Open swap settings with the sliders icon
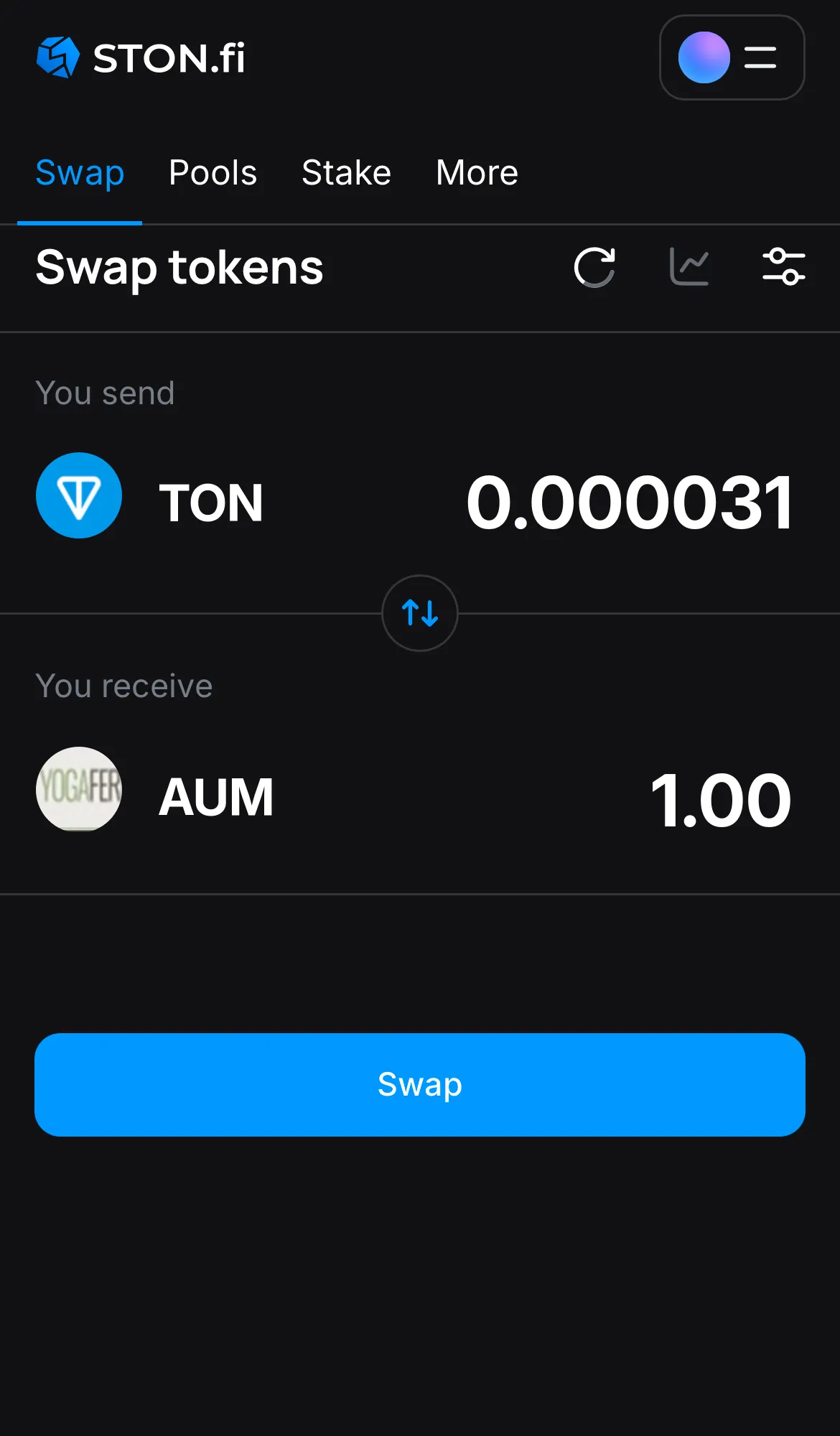The height and width of the screenshot is (1436, 840). [784, 267]
